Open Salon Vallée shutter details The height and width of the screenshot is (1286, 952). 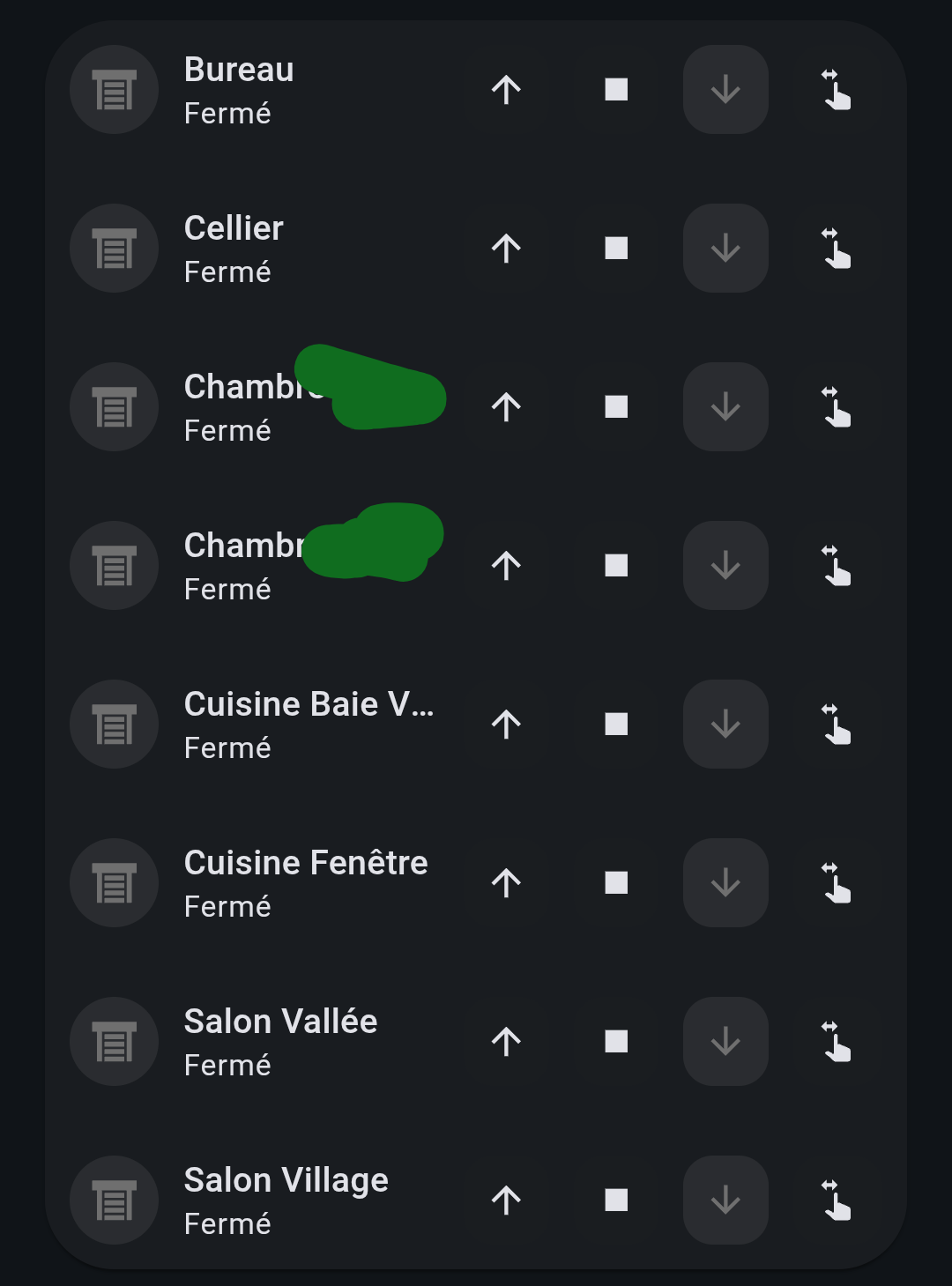pos(280,1042)
